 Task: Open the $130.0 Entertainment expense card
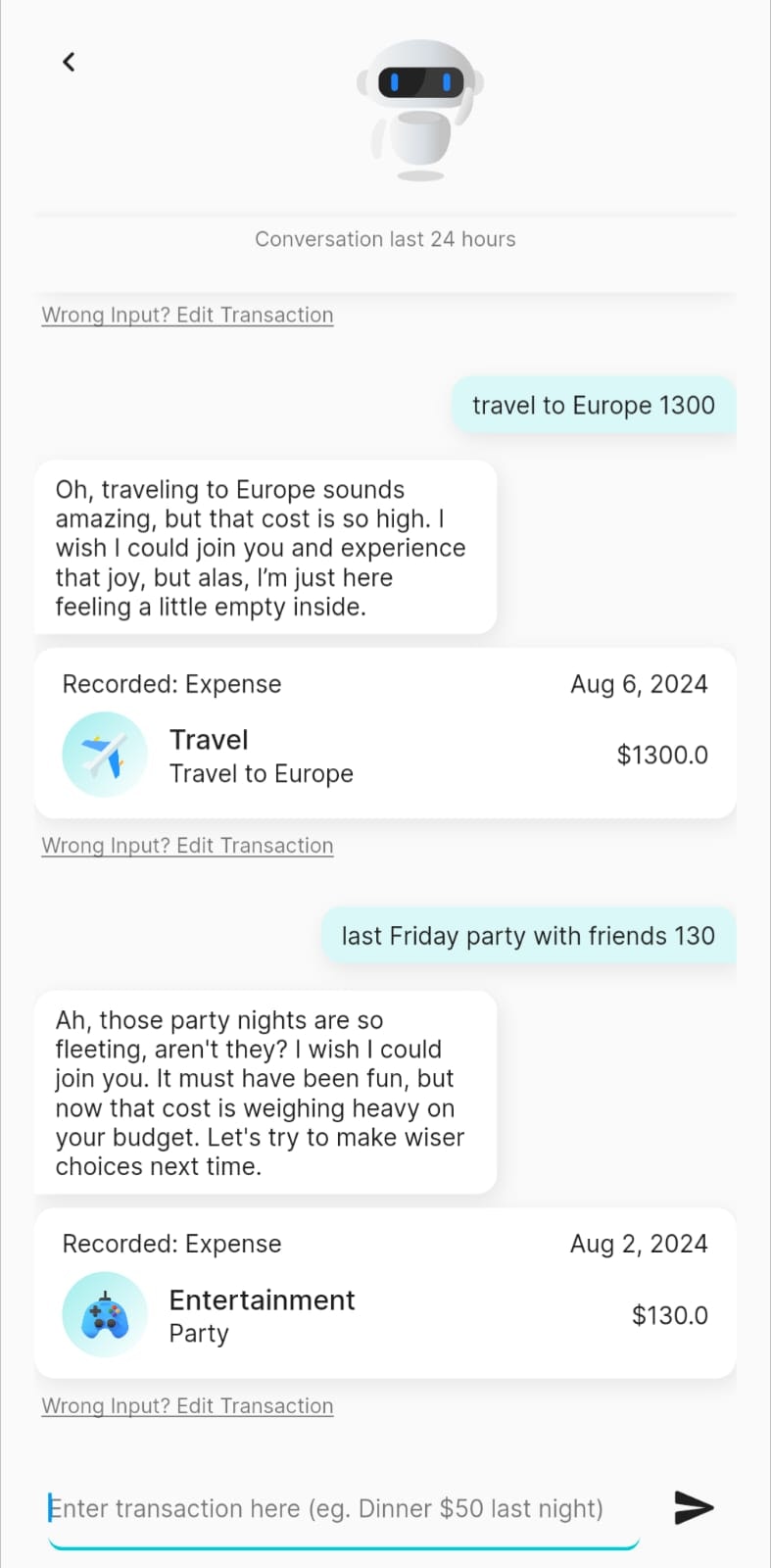point(385,1294)
